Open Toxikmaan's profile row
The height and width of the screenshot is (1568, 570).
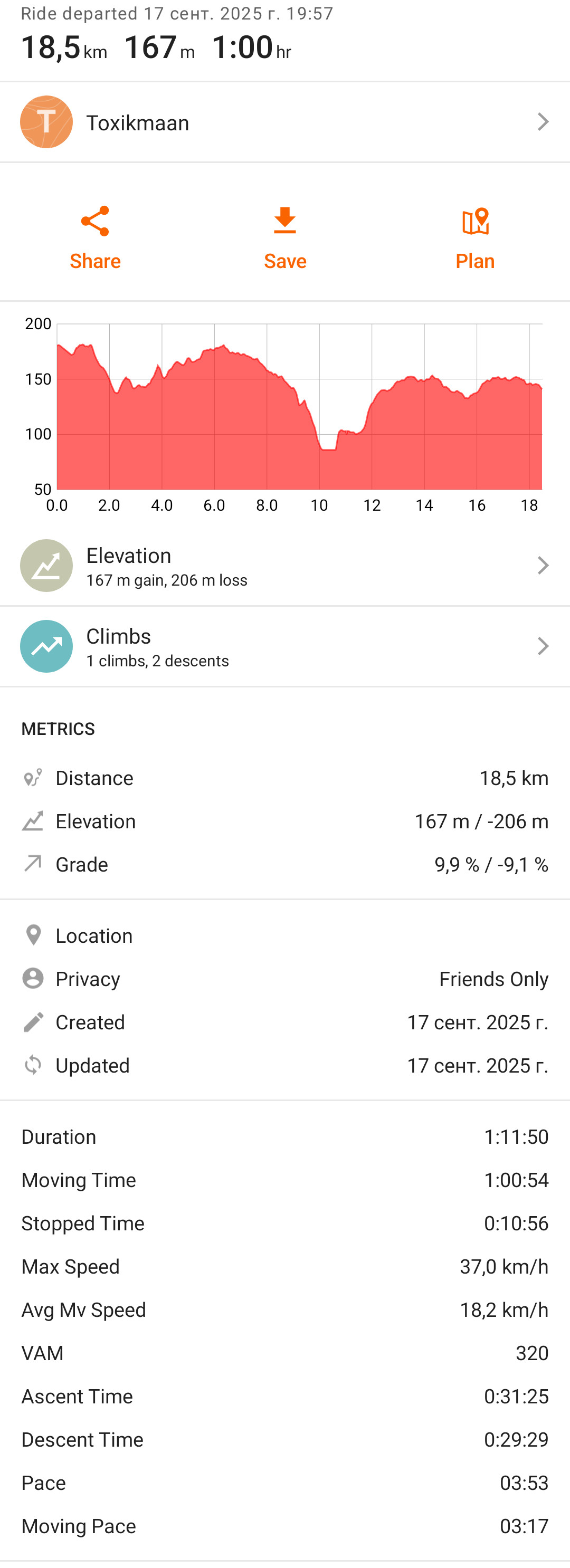click(285, 122)
